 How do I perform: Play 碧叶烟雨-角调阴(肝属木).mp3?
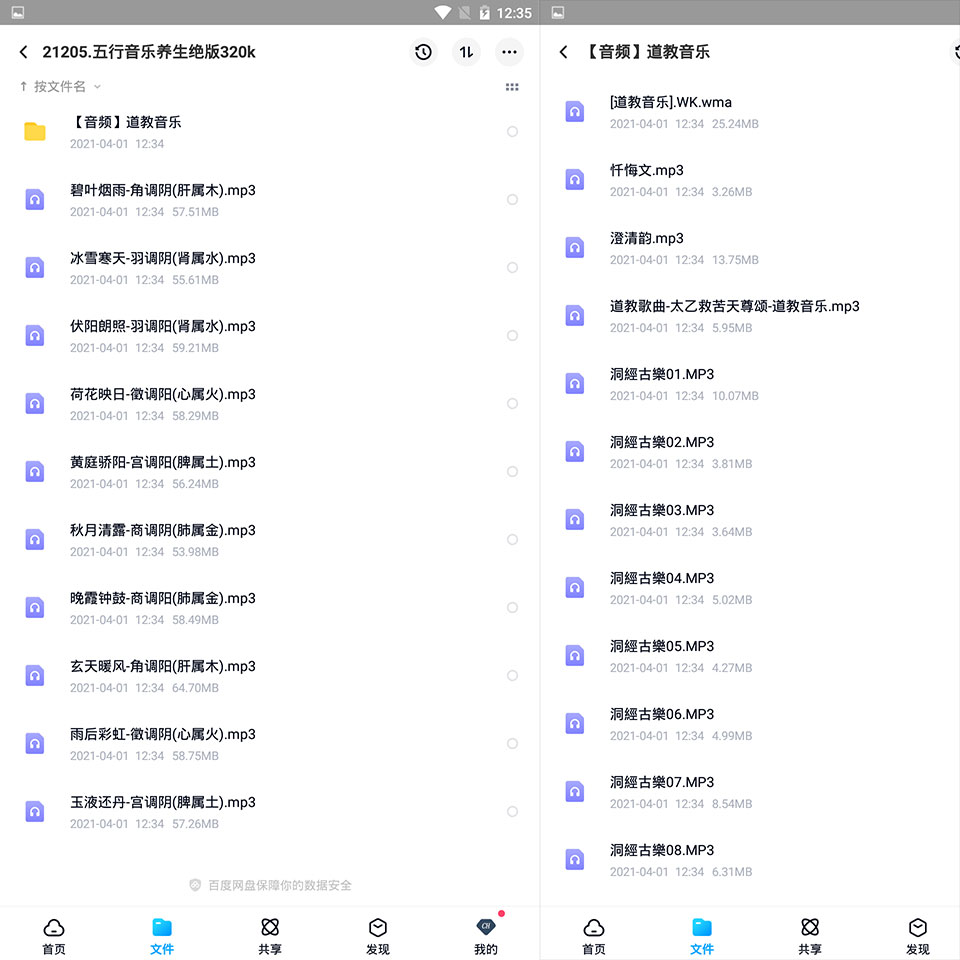[x=269, y=200]
